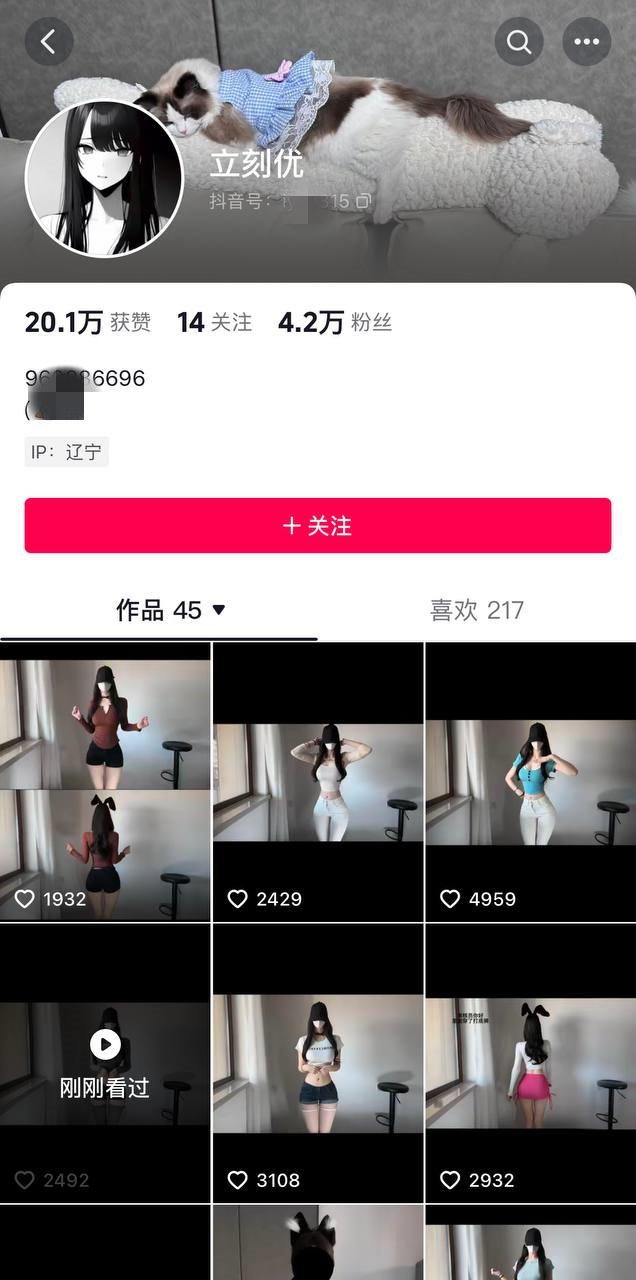Open the 14 关注 following list
Screen dimensions: 636x1280
click(x=215, y=322)
